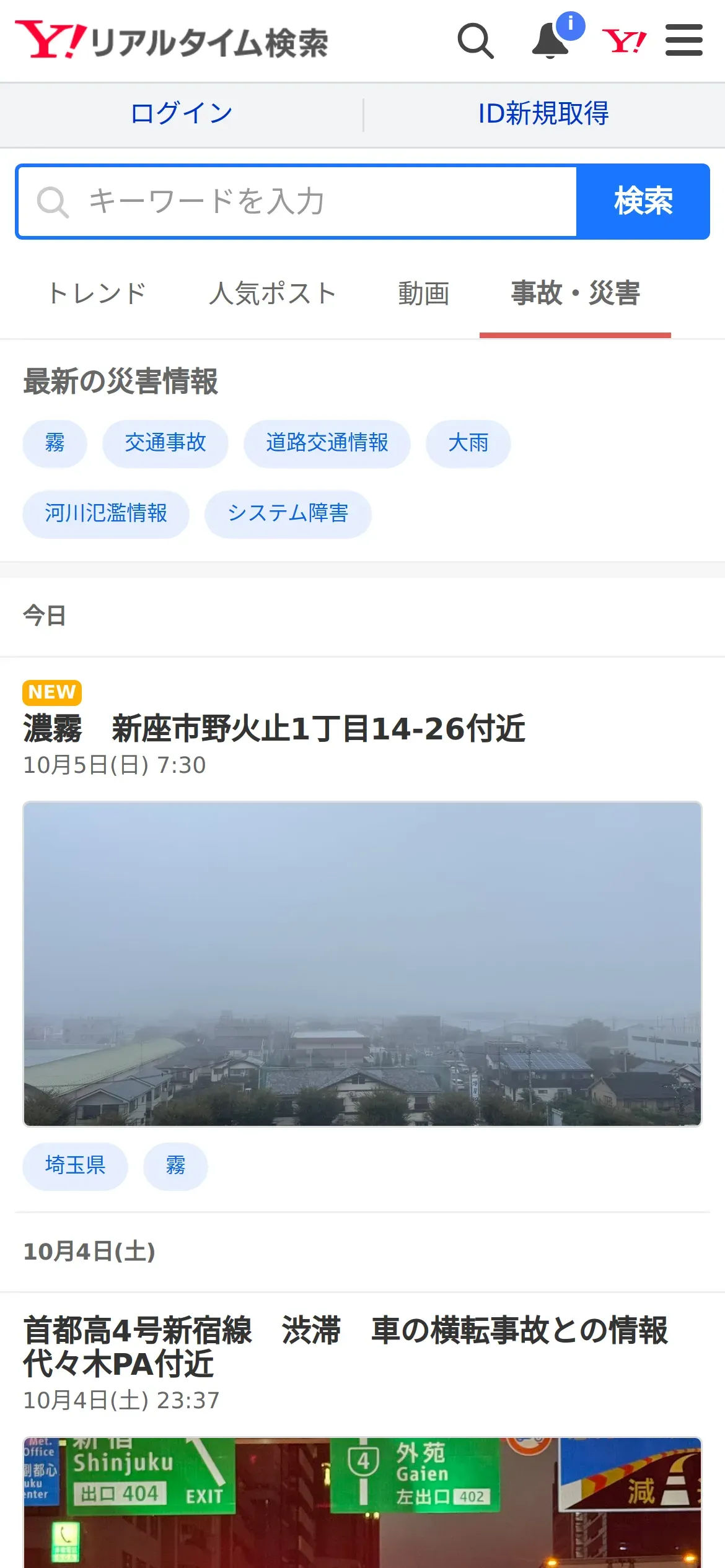Select the 事故・災害 tab

(x=575, y=294)
